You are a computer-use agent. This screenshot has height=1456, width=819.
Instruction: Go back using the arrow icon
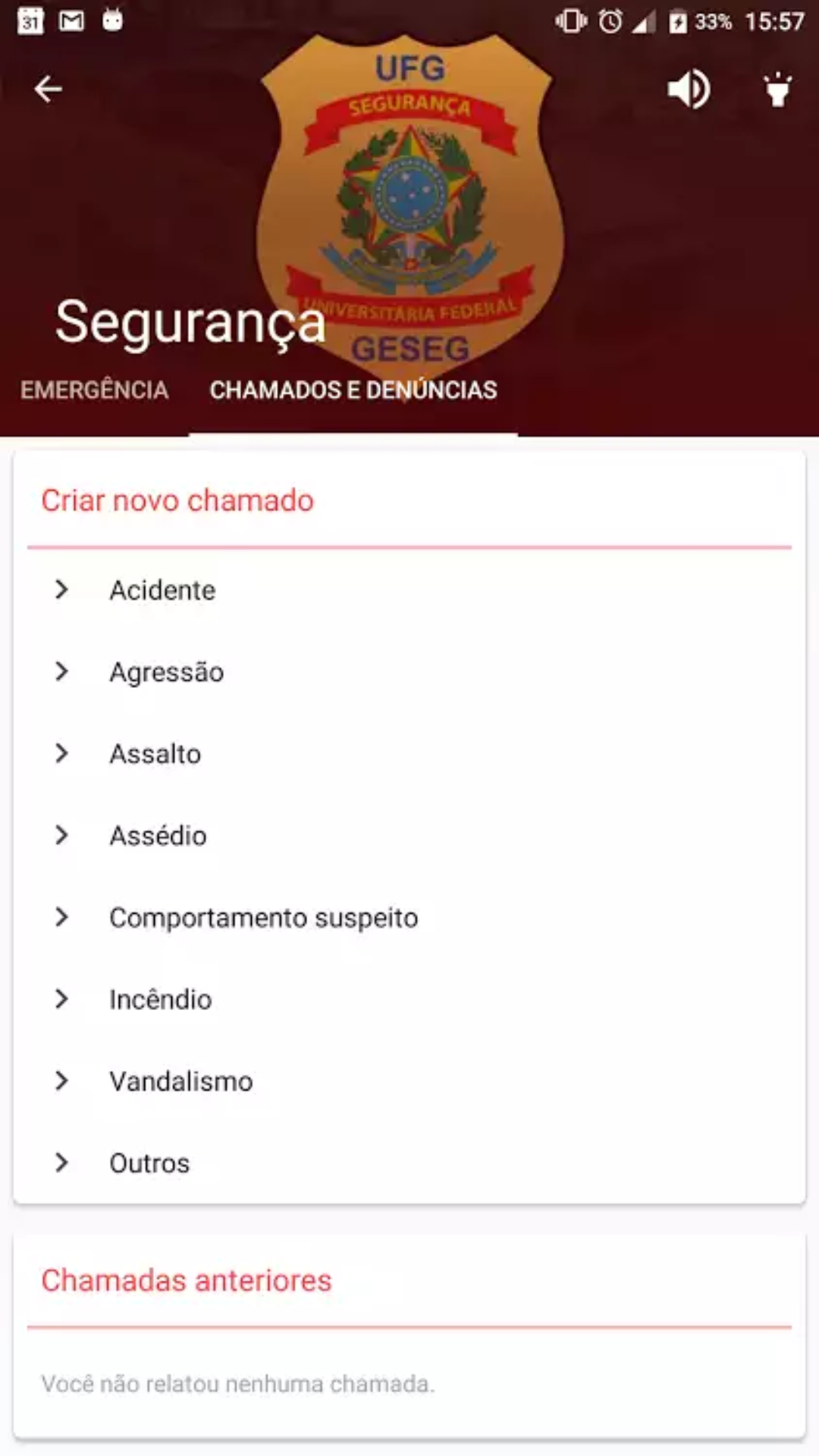tap(48, 89)
